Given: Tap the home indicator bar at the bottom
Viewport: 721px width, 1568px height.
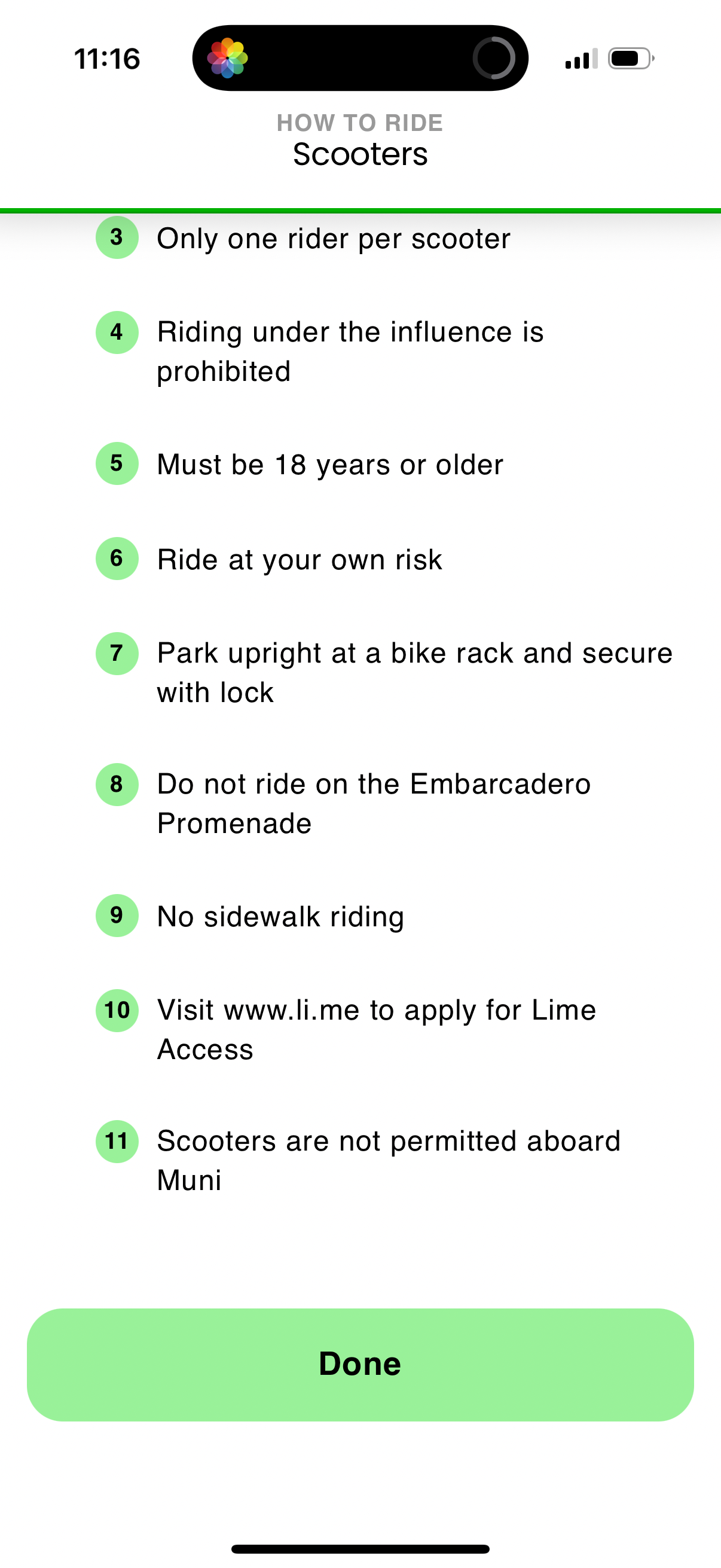Looking at the screenshot, I should pos(360,1549).
